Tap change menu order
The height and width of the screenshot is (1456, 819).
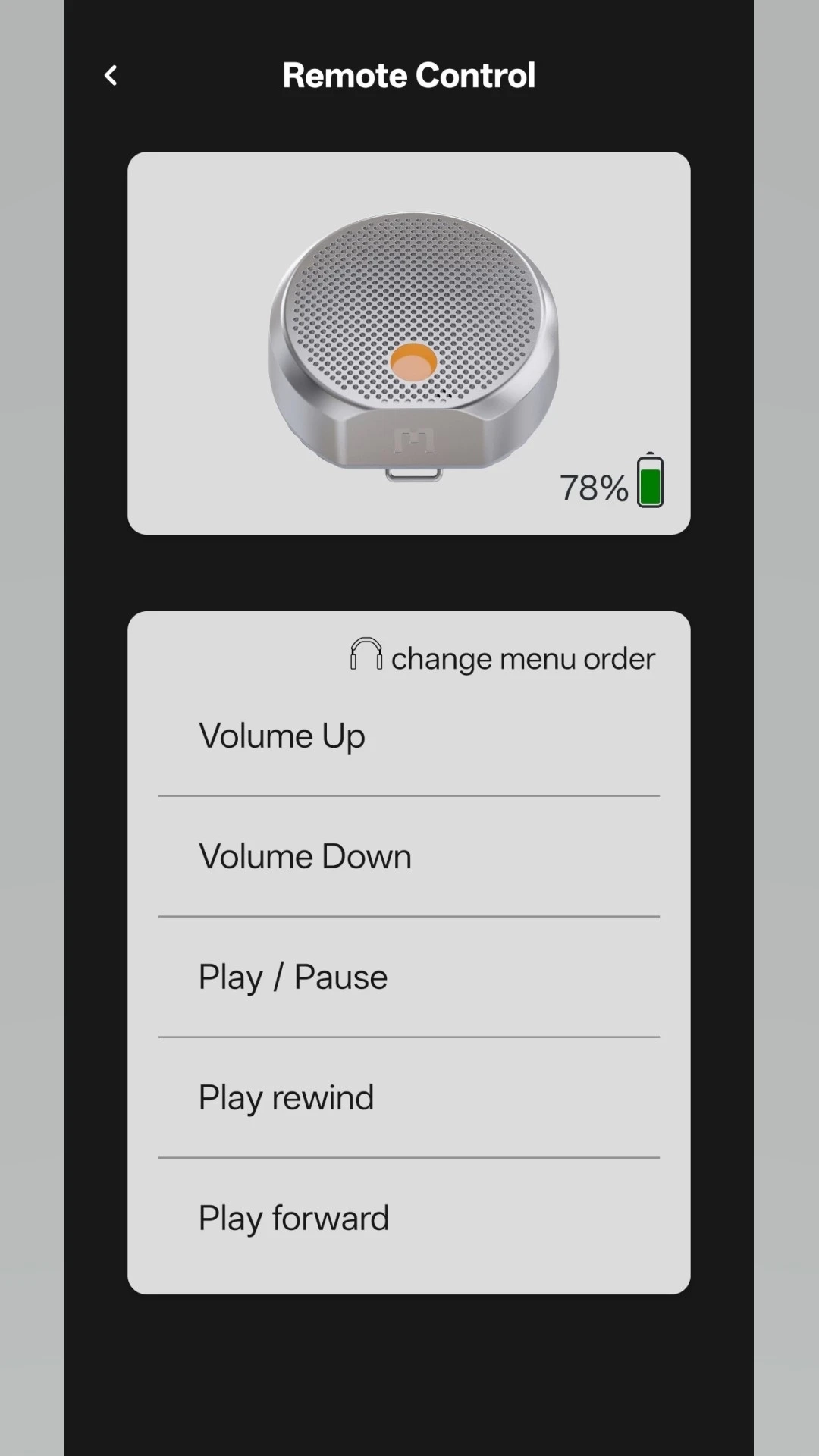click(x=503, y=657)
